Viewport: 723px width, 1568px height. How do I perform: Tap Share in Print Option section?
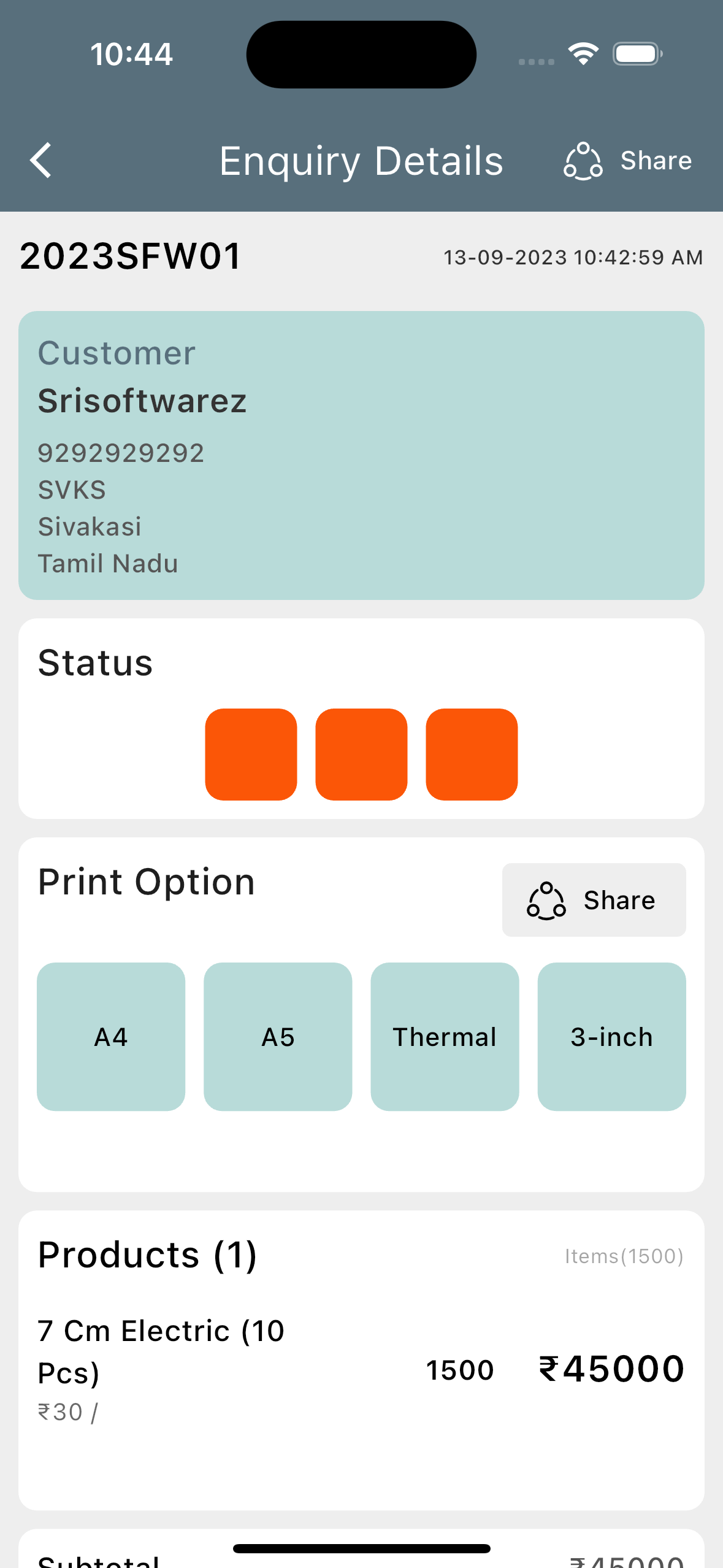click(593, 900)
